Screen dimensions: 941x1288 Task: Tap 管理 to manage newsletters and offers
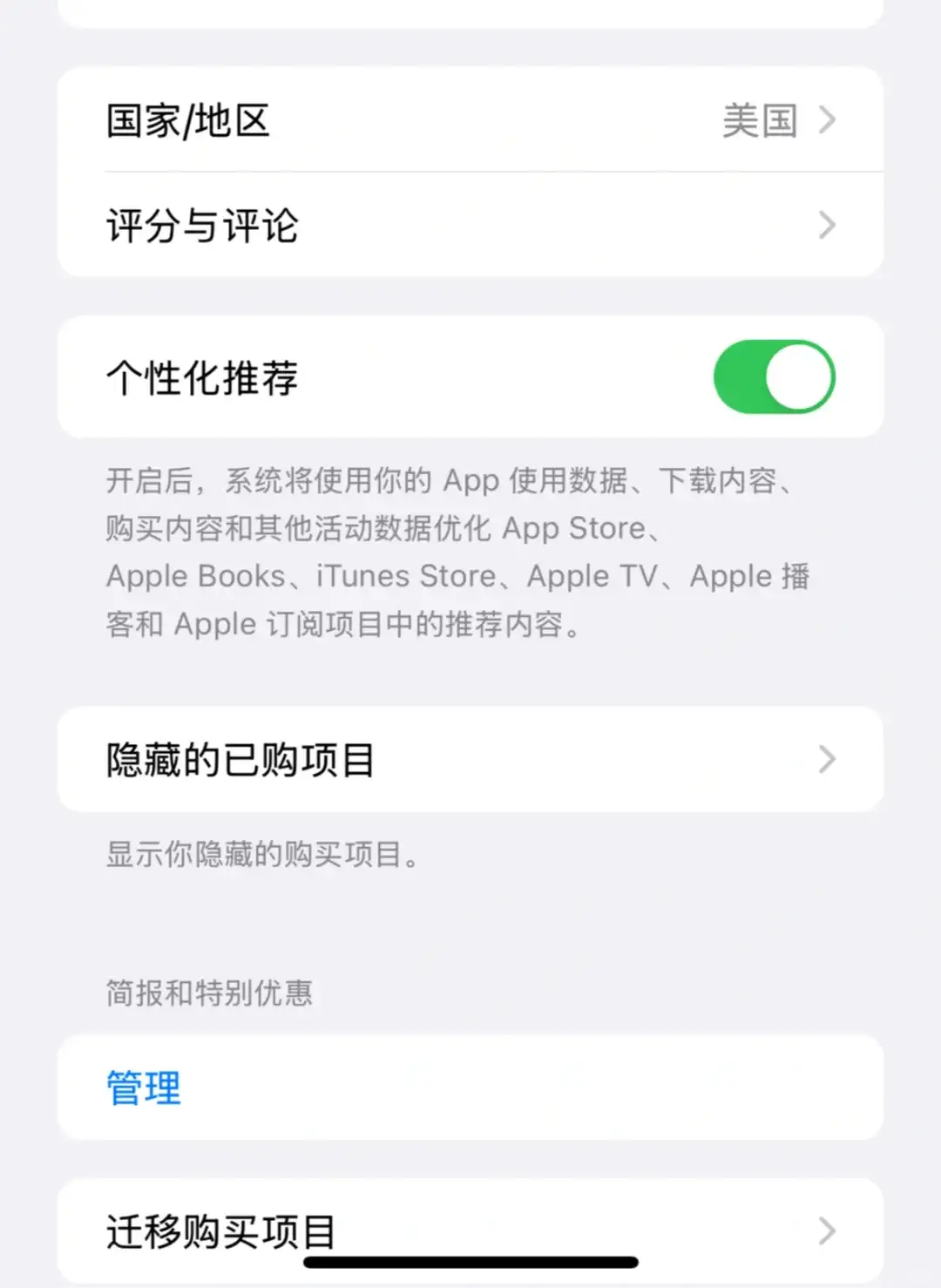coord(143,1088)
